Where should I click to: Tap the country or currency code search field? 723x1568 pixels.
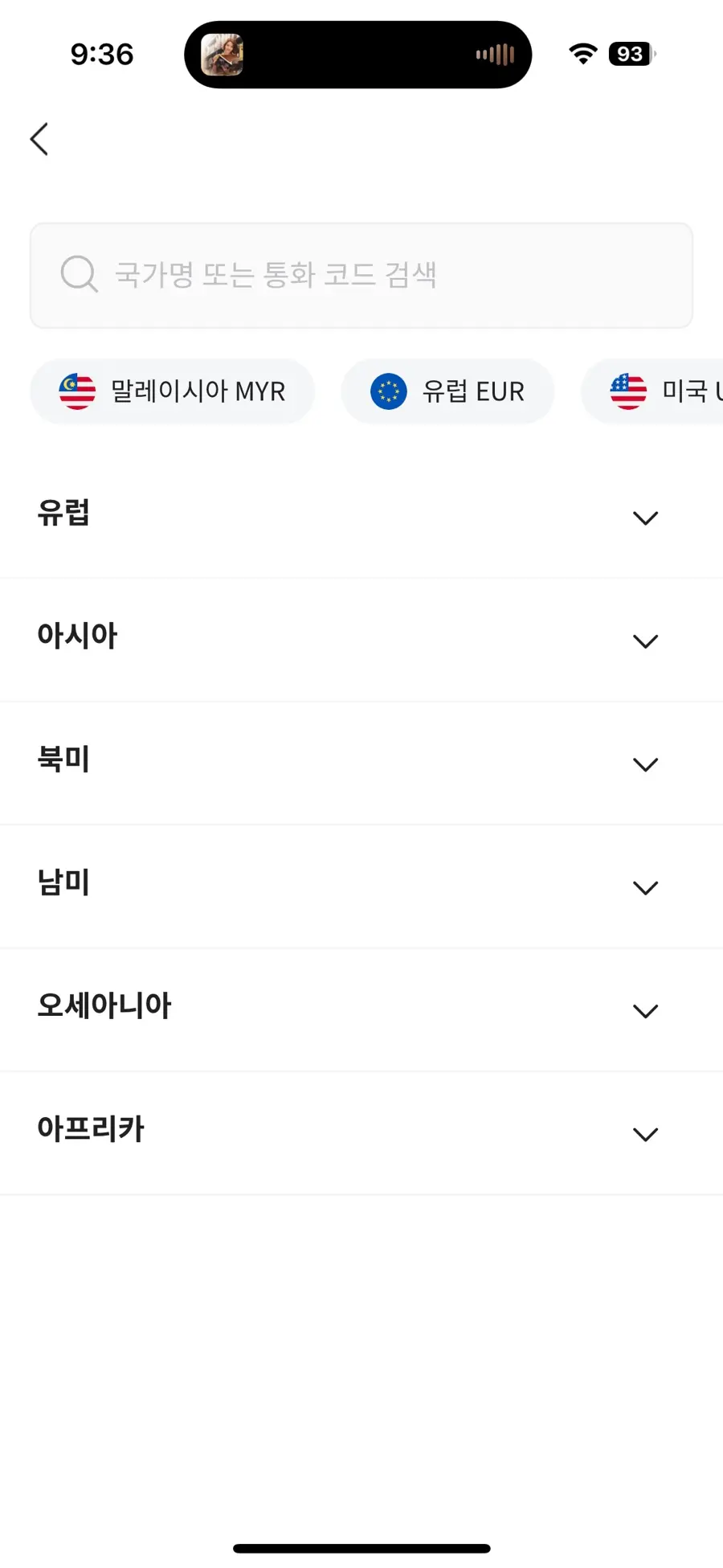pyautogui.click(x=361, y=275)
